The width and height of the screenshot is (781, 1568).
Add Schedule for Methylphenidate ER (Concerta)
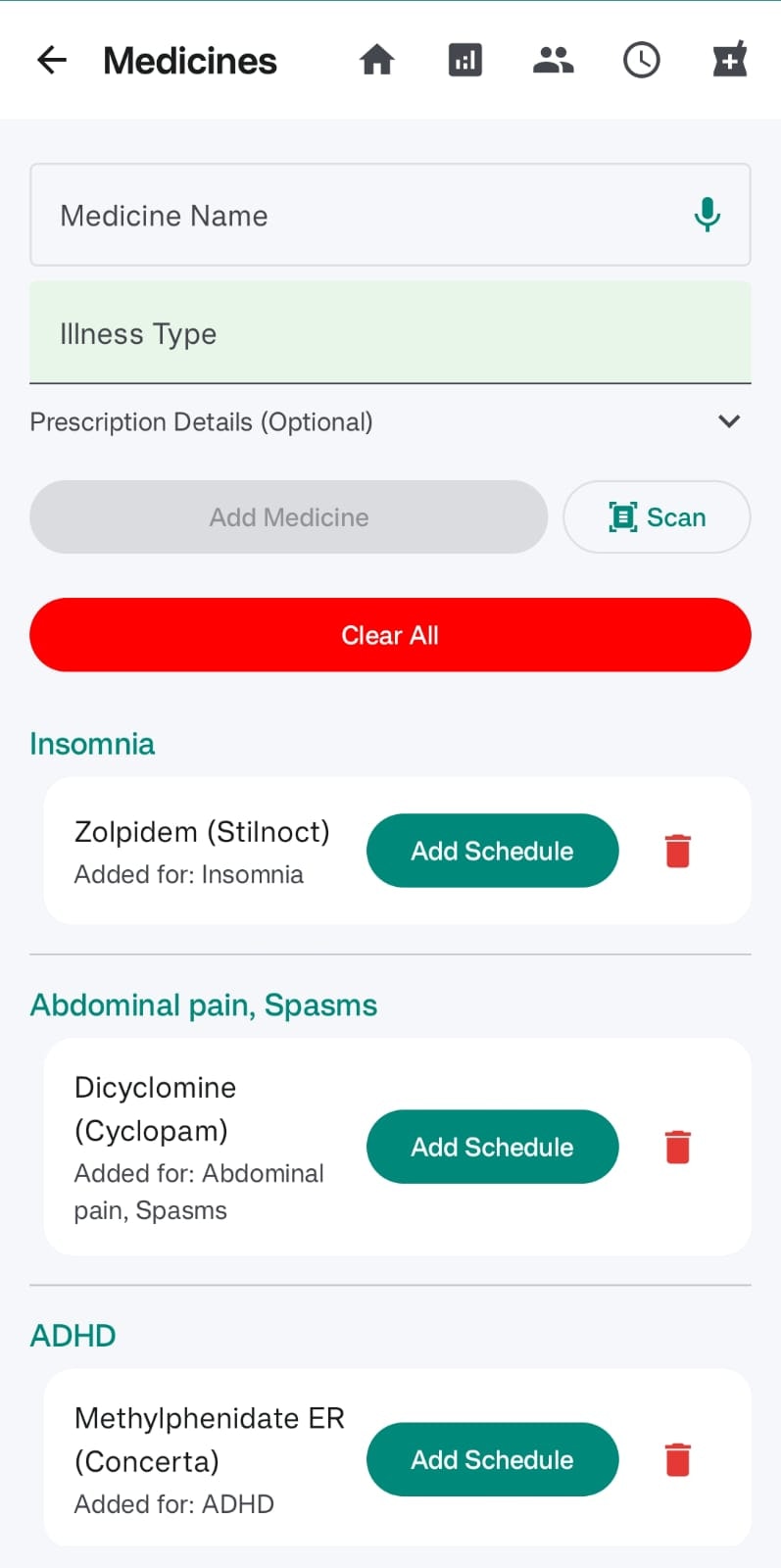pos(492,1459)
